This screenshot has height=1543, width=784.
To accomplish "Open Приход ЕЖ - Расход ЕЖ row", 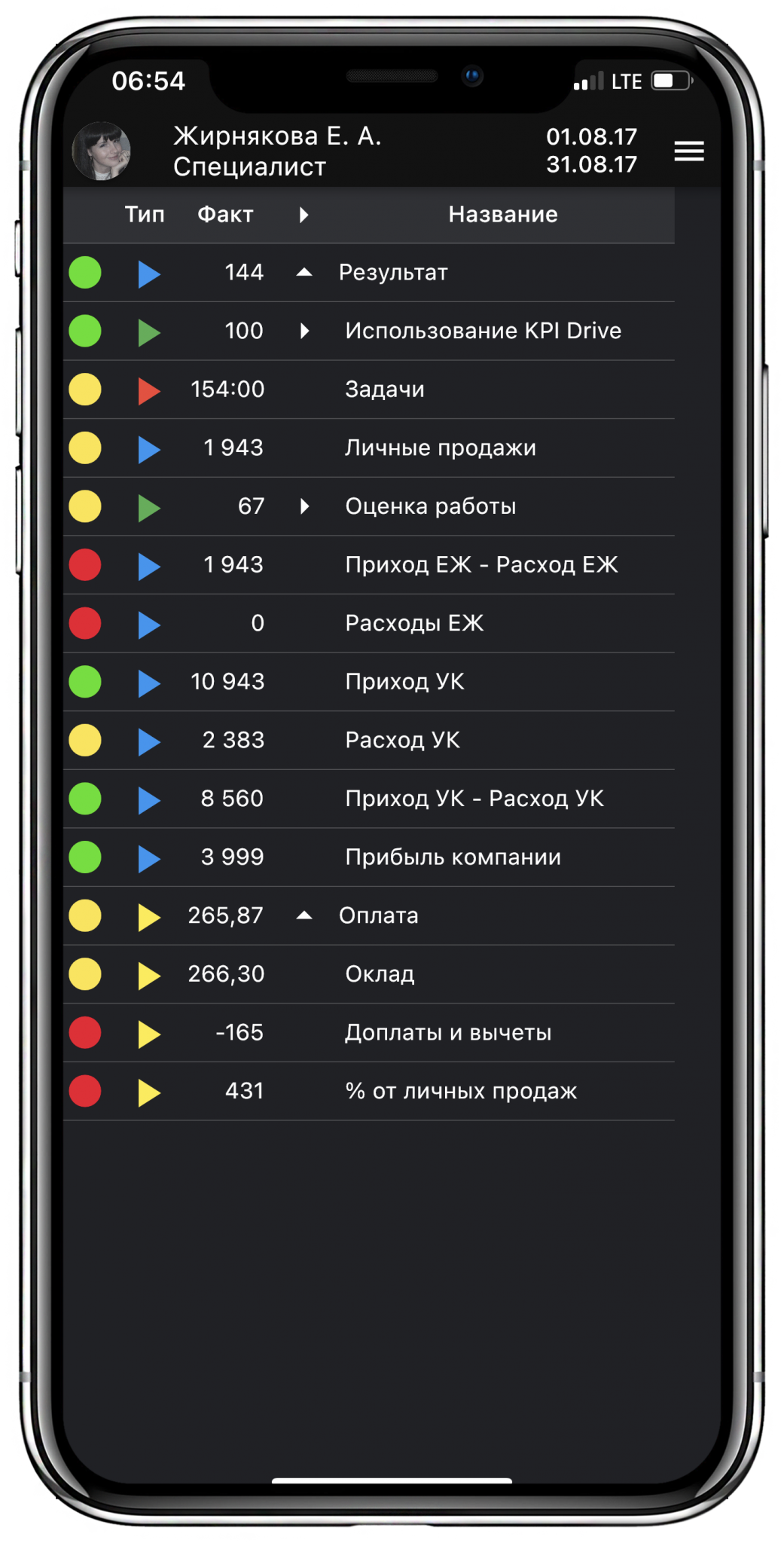I will tap(369, 565).
